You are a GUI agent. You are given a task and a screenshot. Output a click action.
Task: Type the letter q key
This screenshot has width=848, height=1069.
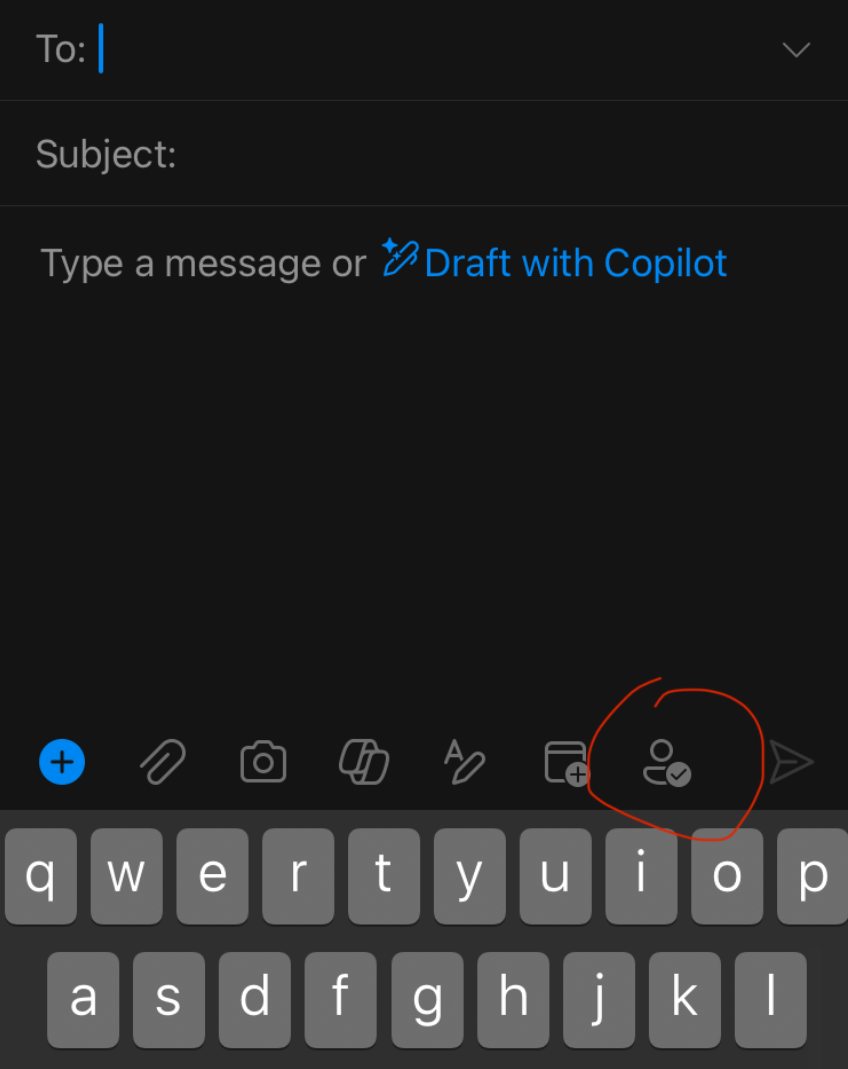[x=41, y=876]
